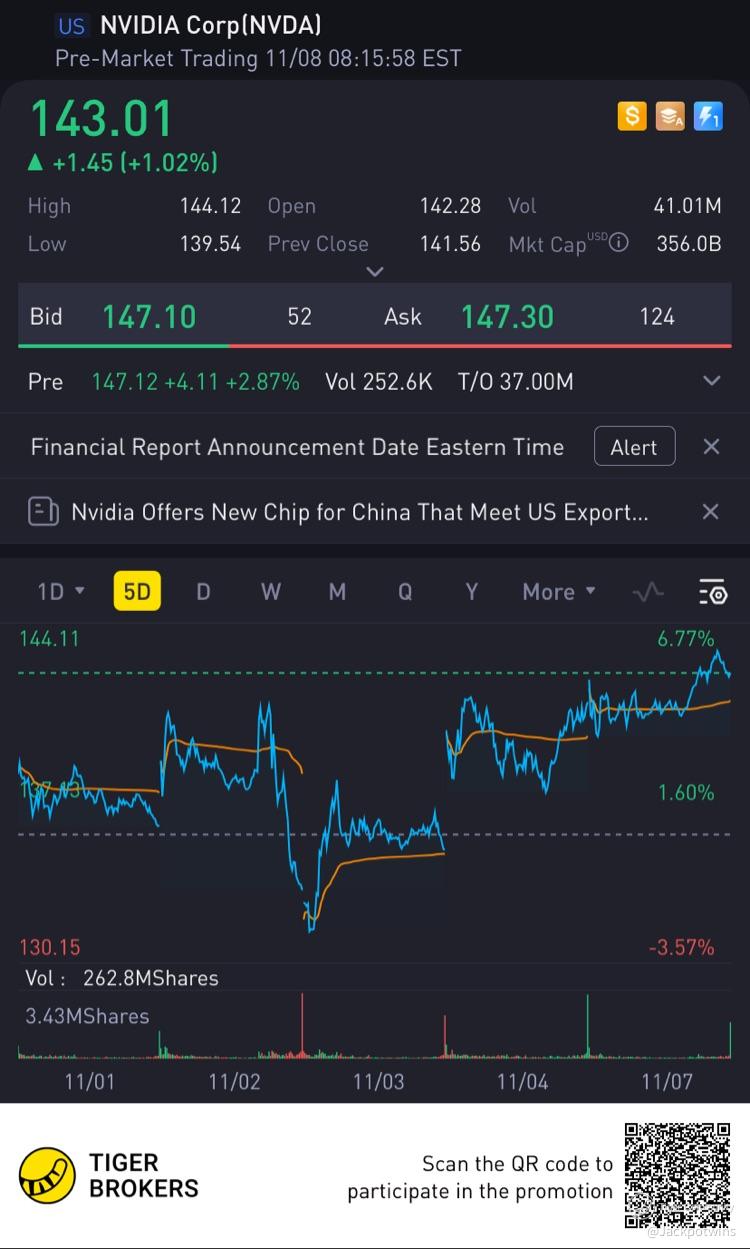Switch to the W weekly chart

click(270, 591)
